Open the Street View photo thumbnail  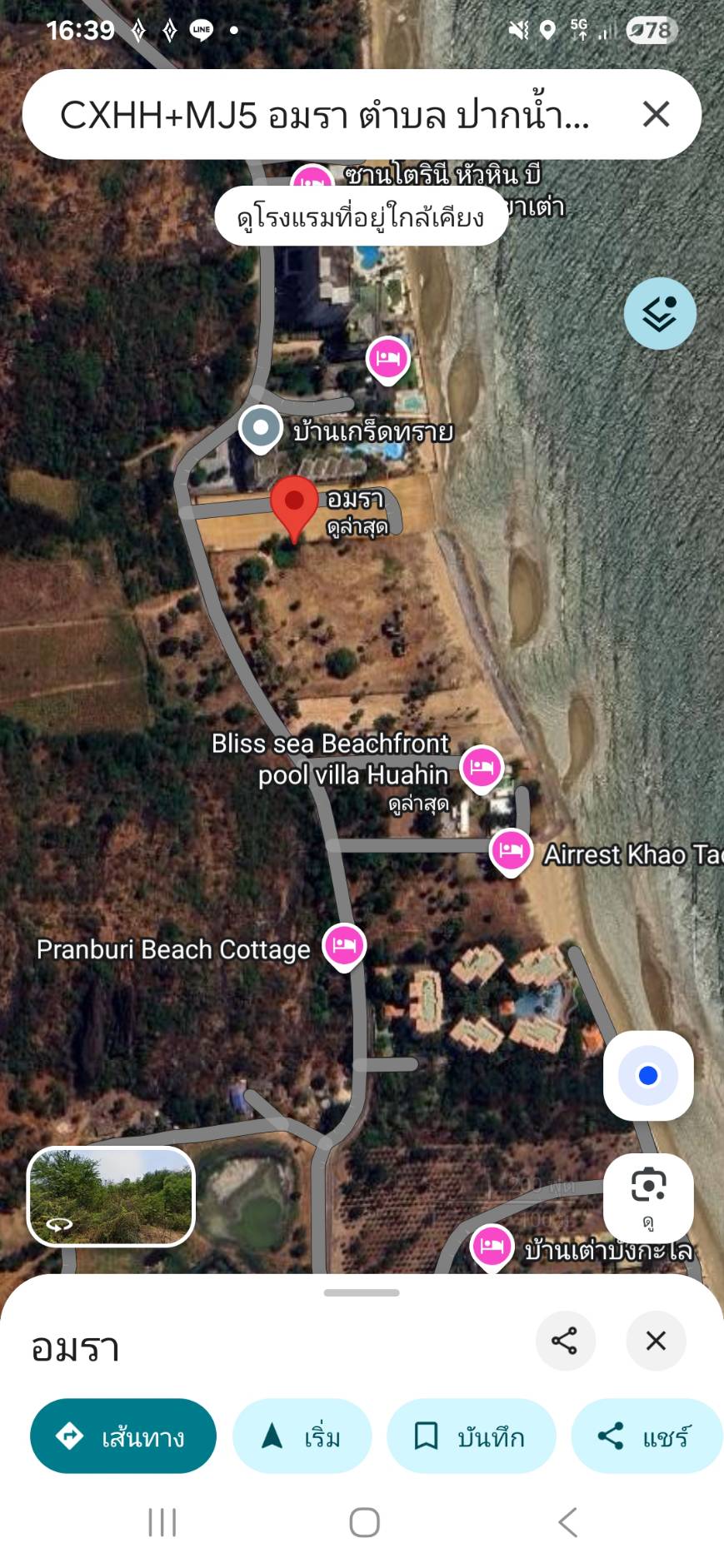(x=112, y=1196)
